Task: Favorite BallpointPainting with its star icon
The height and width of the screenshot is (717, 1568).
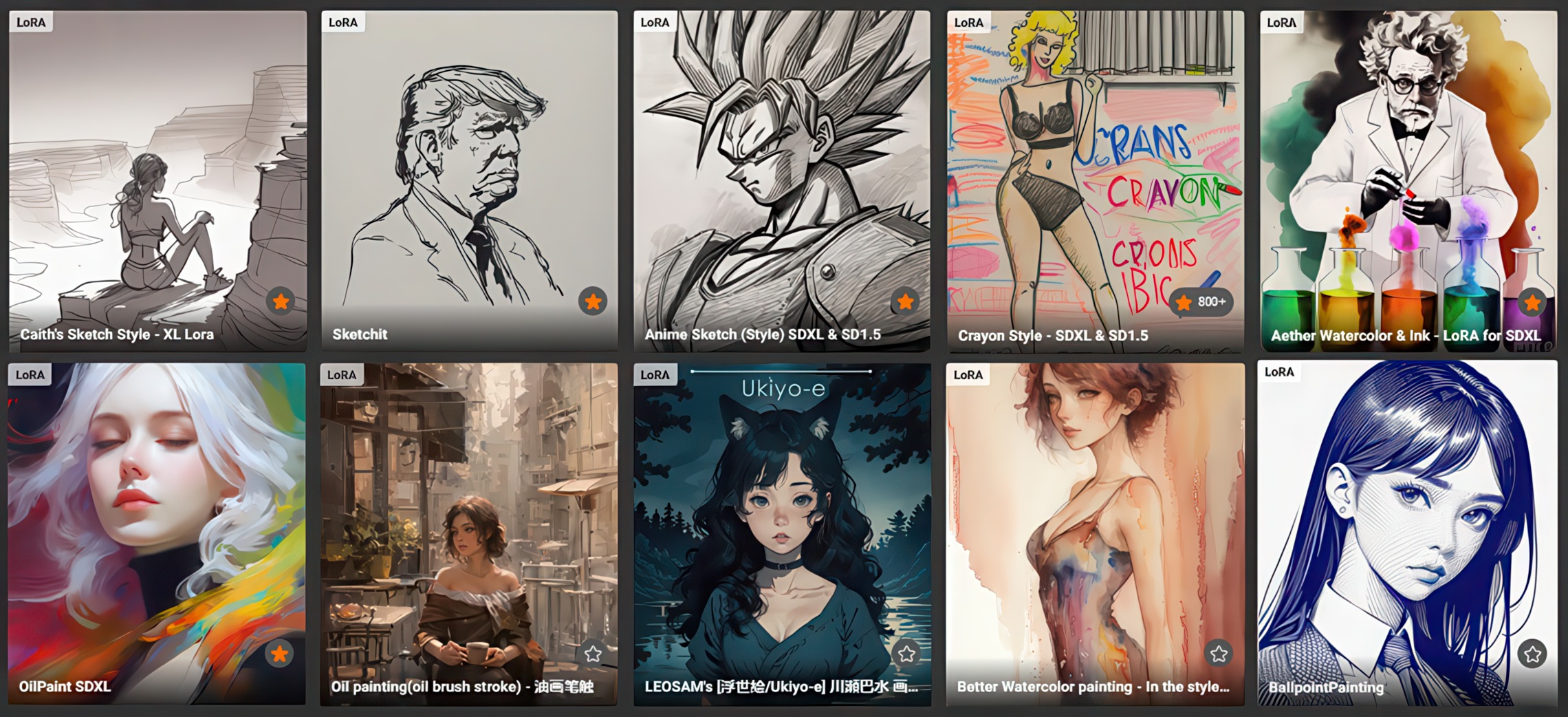Action: tap(1532, 654)
